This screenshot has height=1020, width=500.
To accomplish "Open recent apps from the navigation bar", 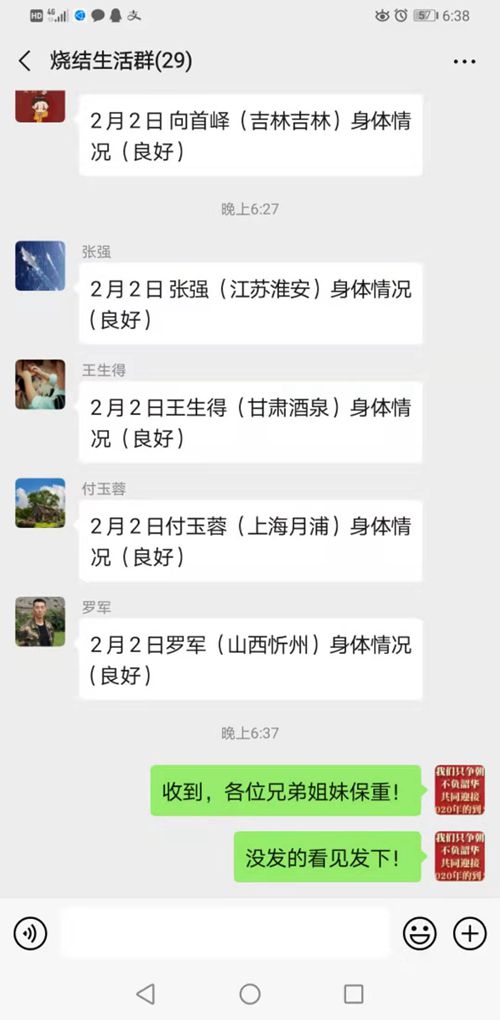I will [353, 993].
